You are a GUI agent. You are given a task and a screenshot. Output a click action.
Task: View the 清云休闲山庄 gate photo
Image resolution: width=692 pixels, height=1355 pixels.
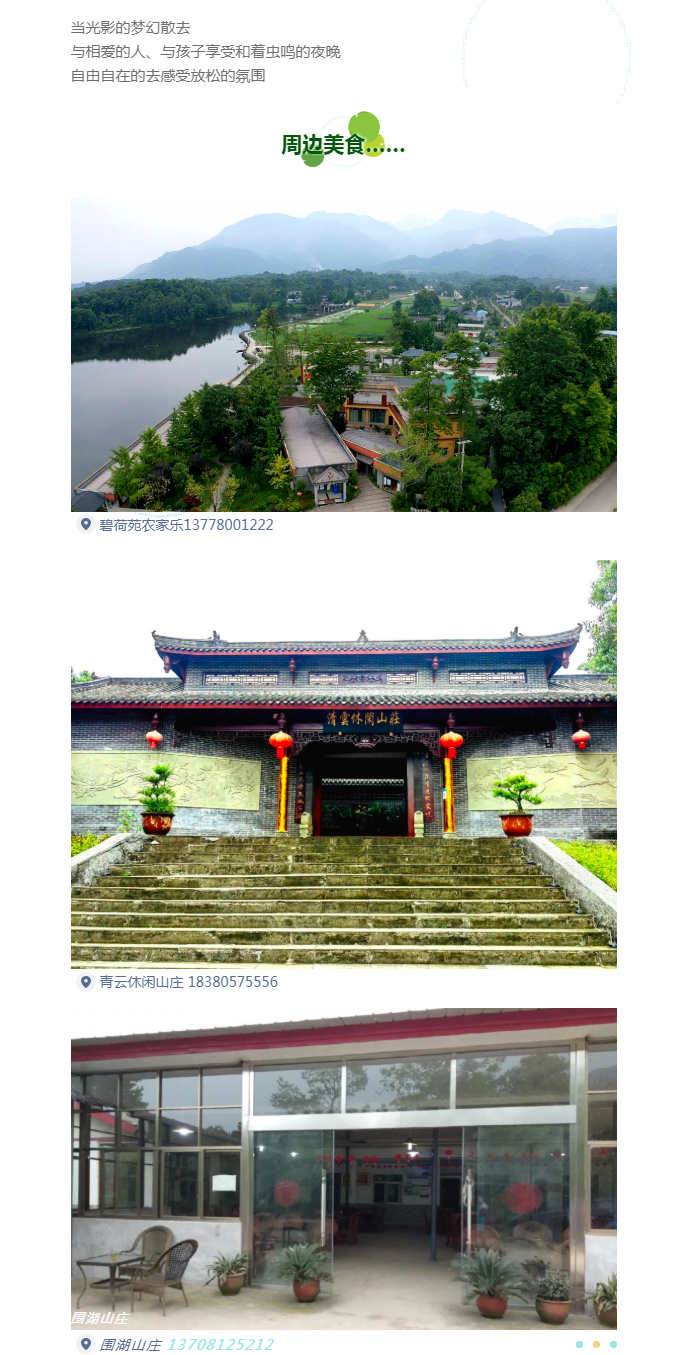(343, 765)
